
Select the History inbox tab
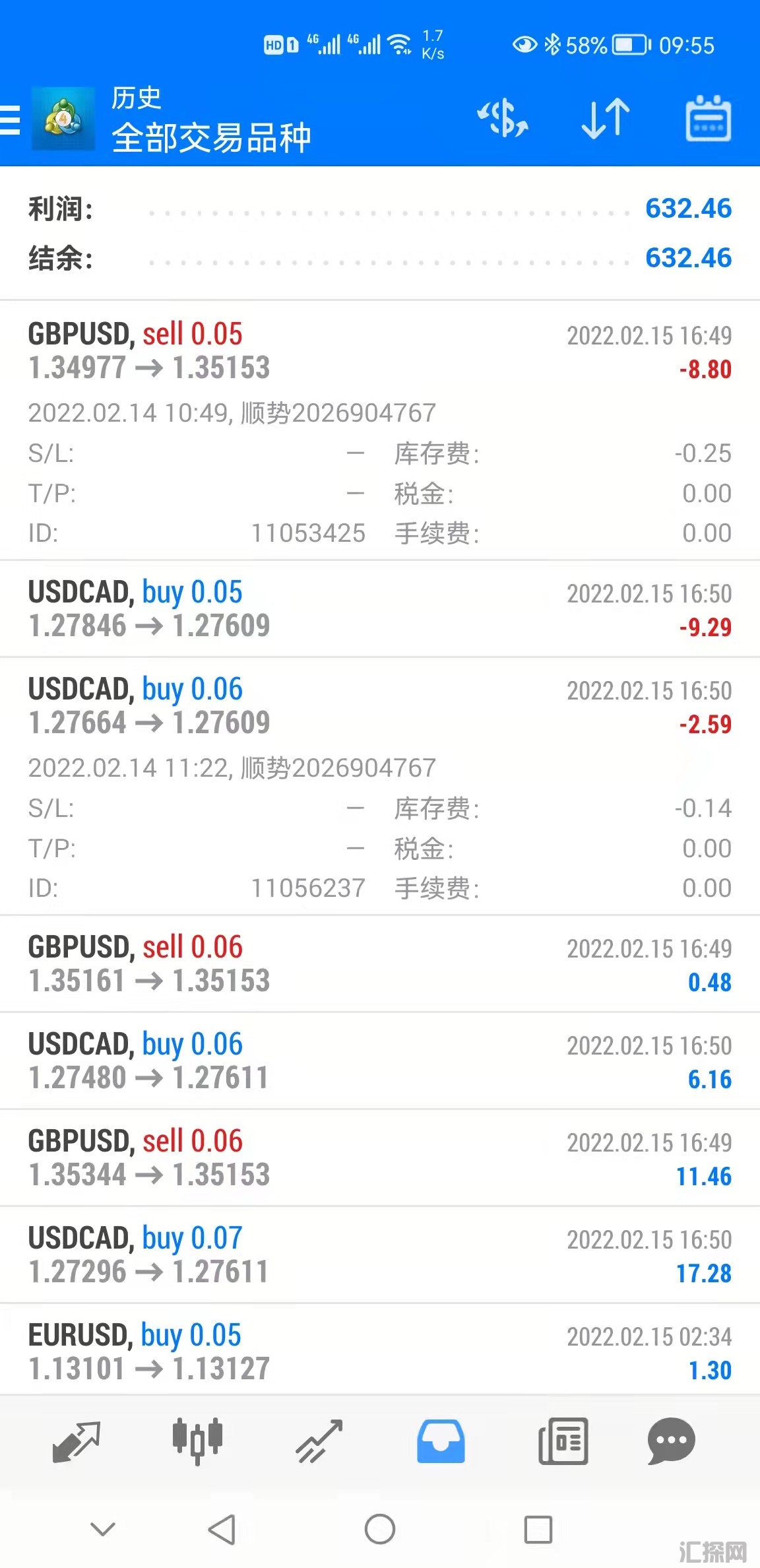[440, 1441]
